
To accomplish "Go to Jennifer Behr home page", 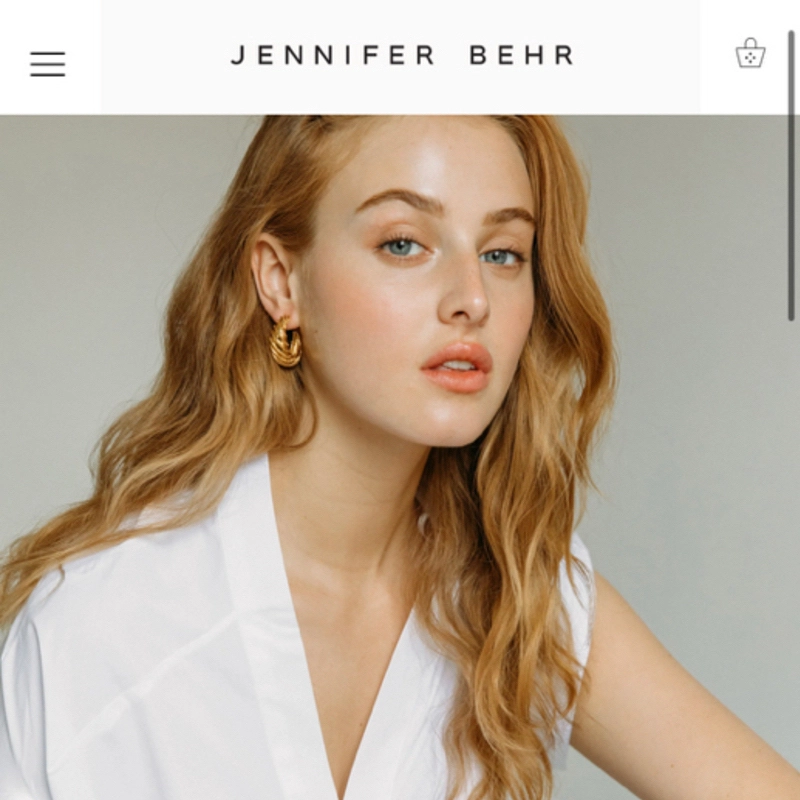I will (x=402, y=56).
